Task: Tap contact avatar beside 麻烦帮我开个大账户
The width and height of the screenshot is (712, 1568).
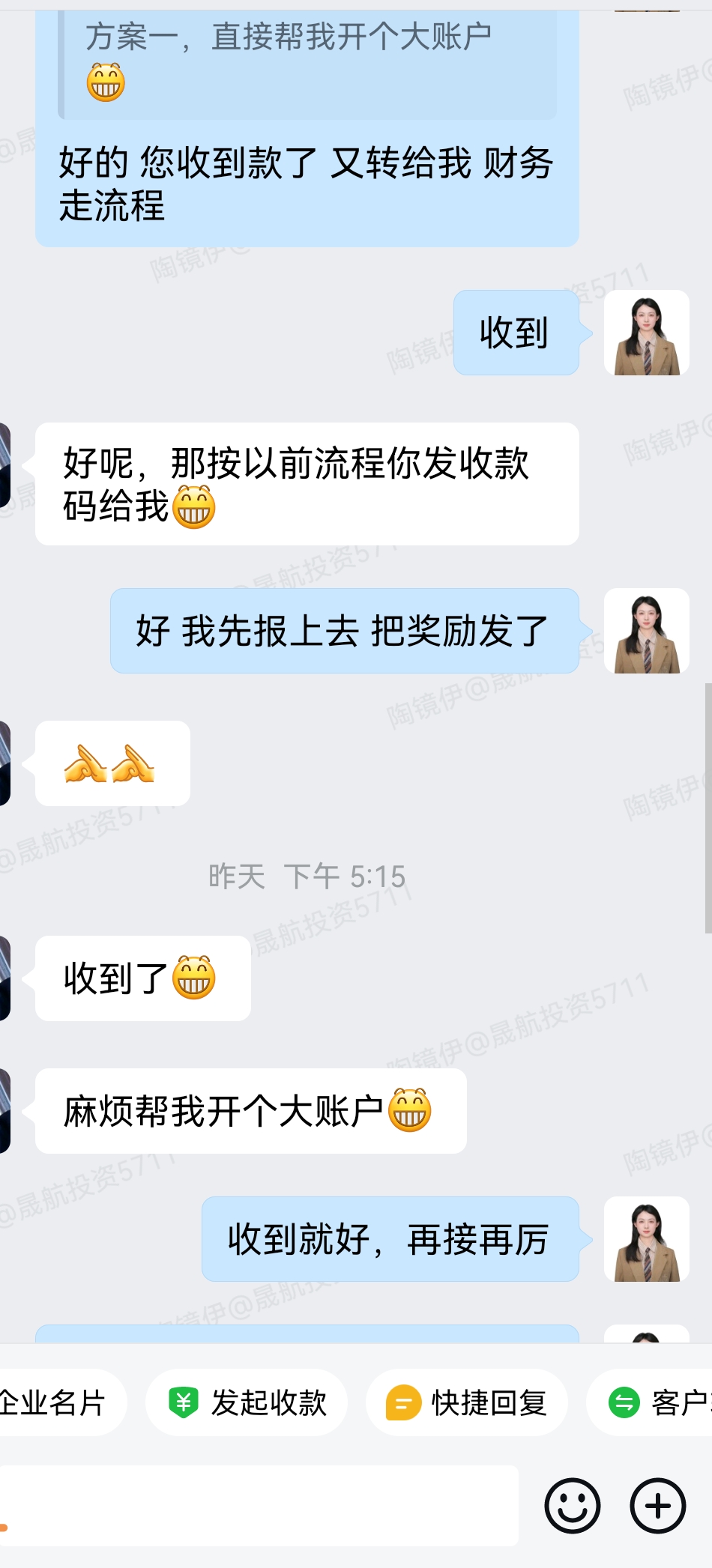Action: coord(4,1111)
